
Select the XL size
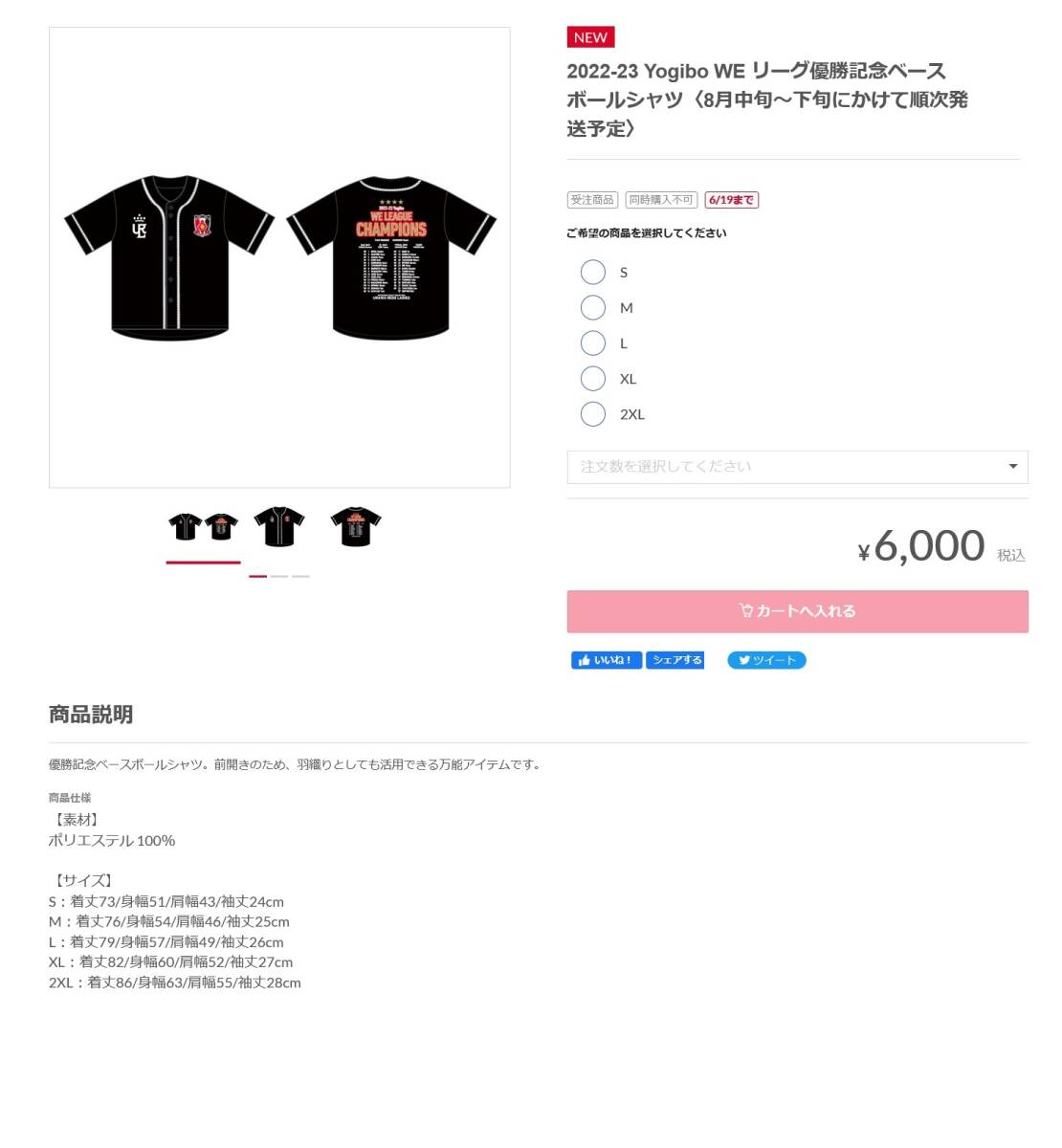click(x=593, y=379)
